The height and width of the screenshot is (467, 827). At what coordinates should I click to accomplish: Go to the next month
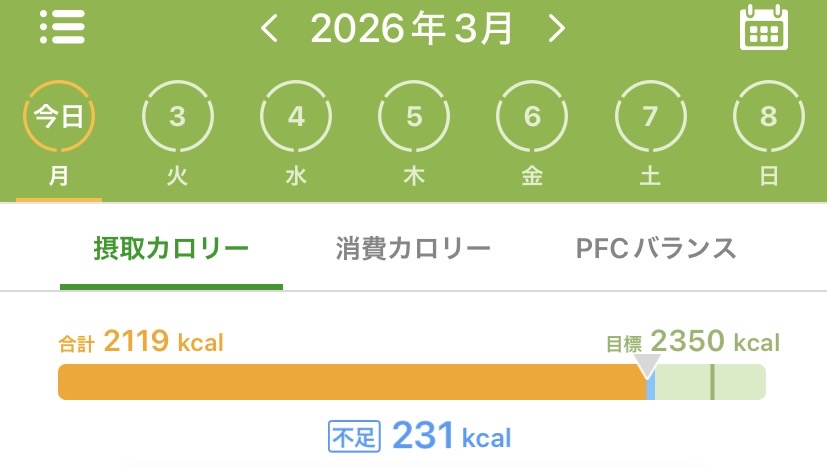coord(557,29)
